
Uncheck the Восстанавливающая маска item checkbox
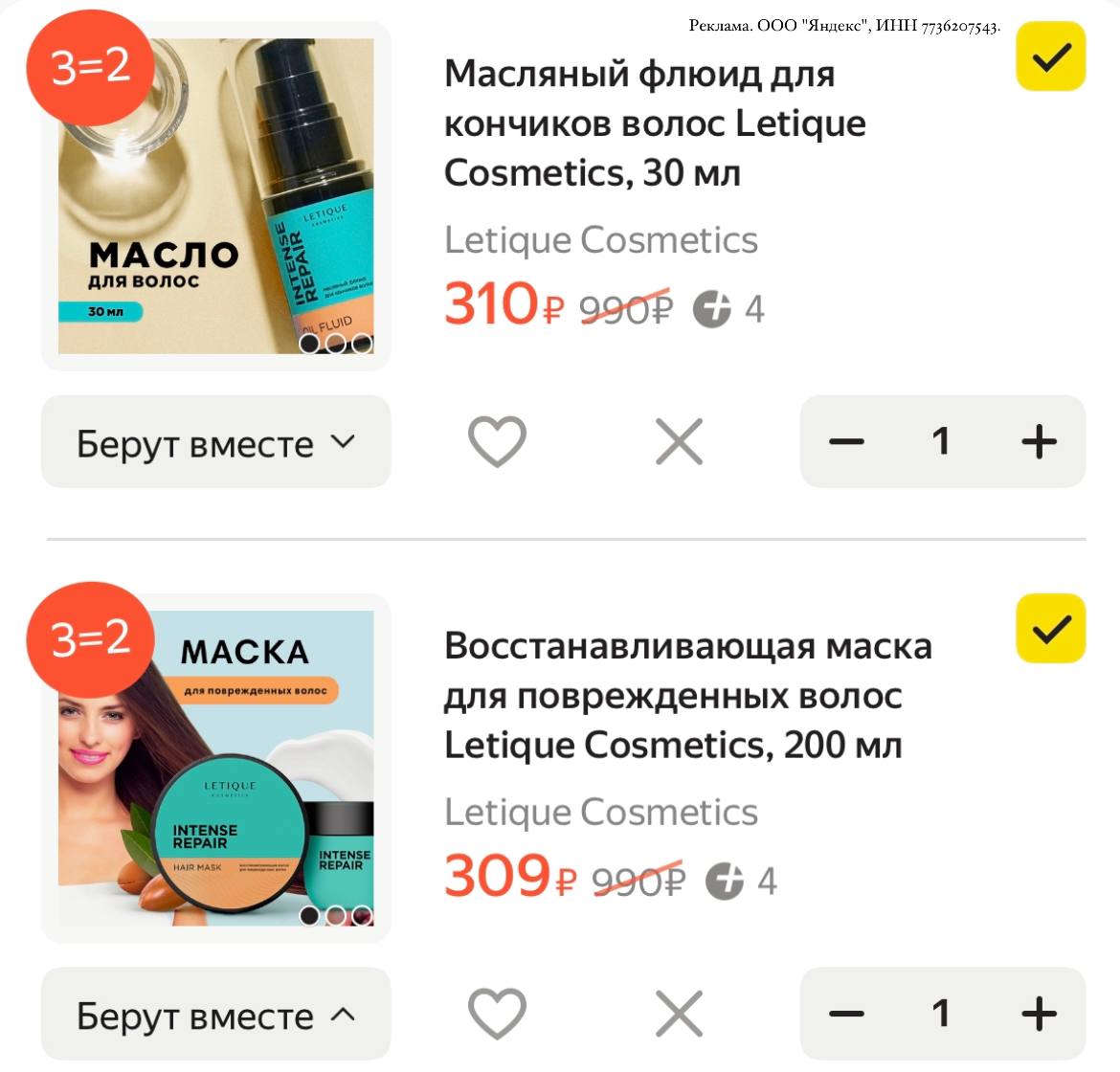tap(1050, 629)
